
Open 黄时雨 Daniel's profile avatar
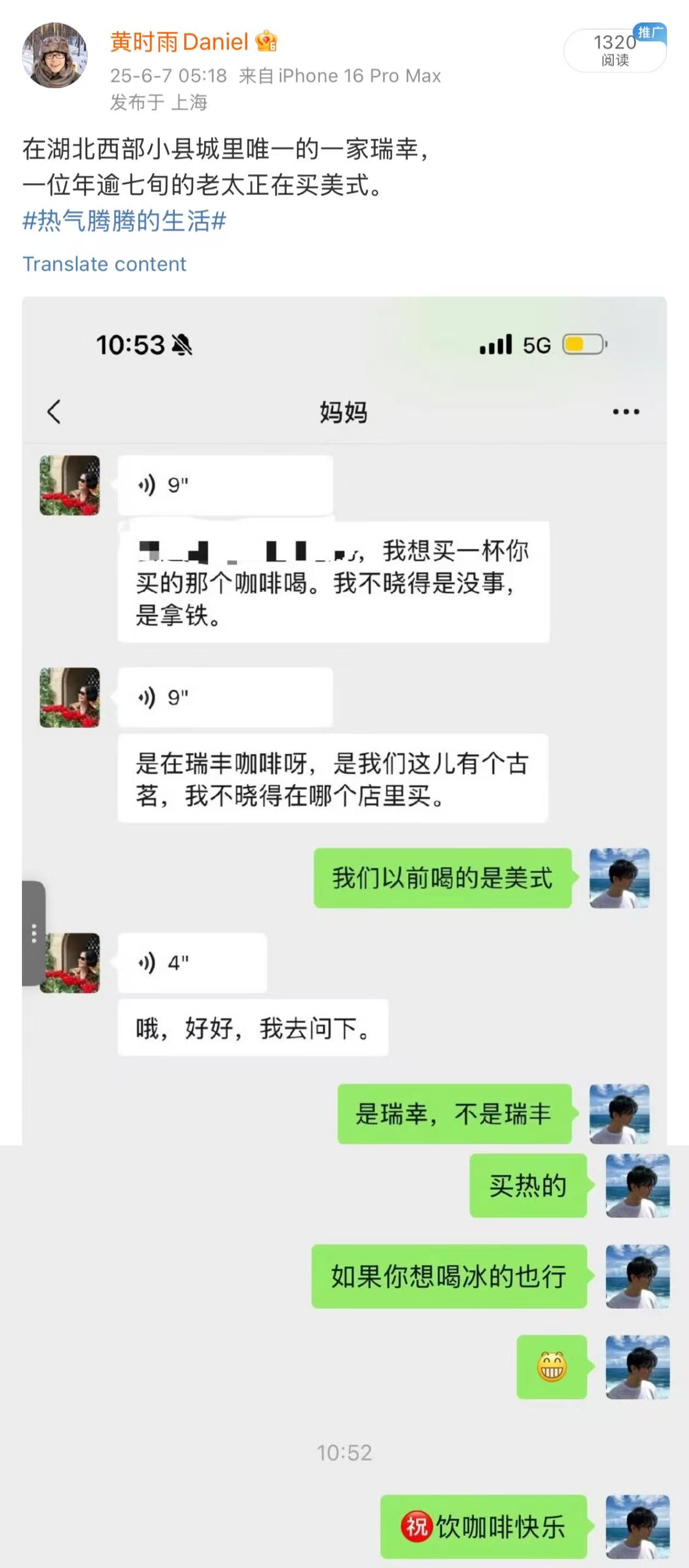click(55, 55)
